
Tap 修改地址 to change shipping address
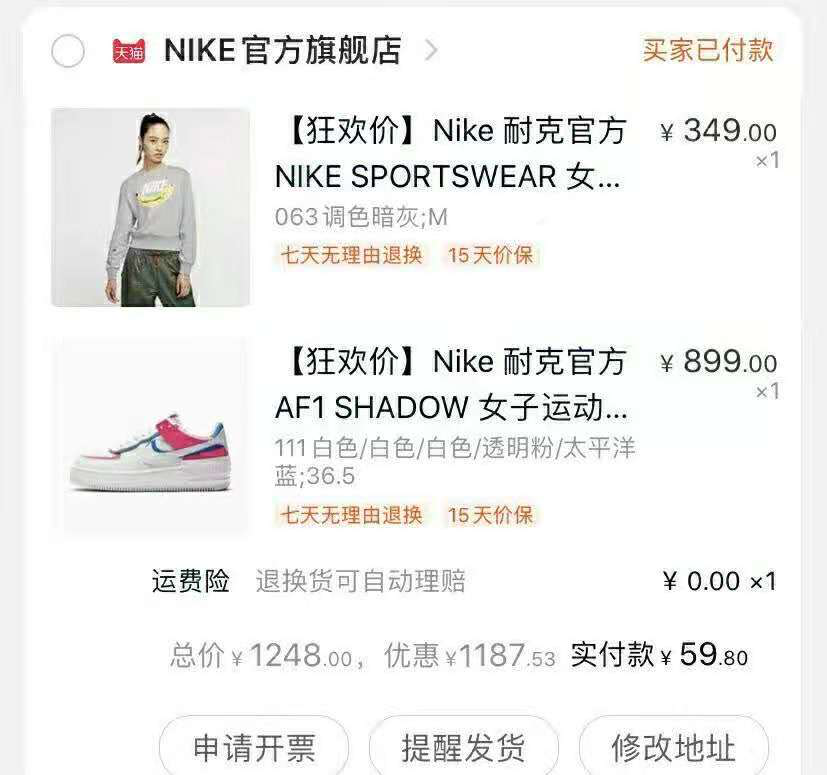tap(673, 747)
